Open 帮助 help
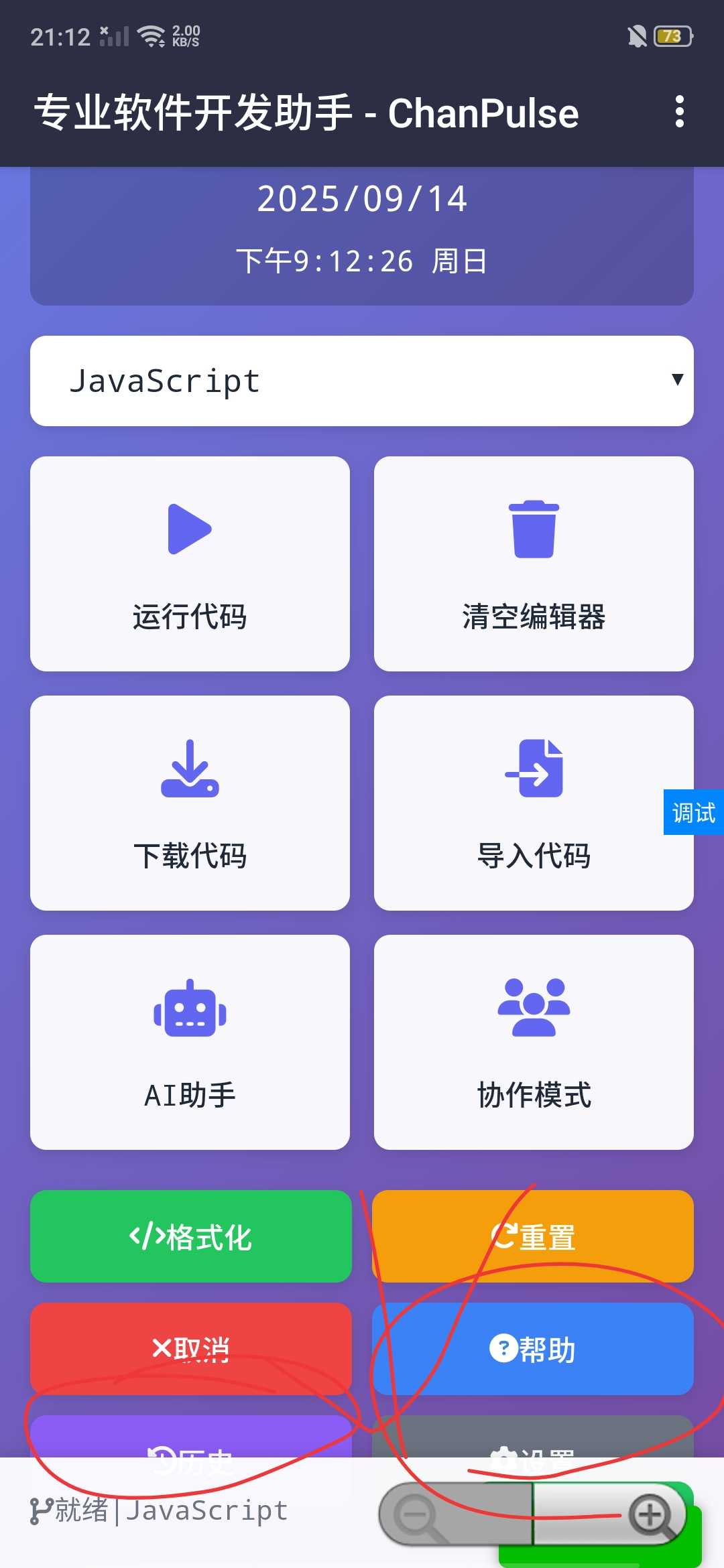This screenshot has width=724, height=1568. [x=533, y=1349]
